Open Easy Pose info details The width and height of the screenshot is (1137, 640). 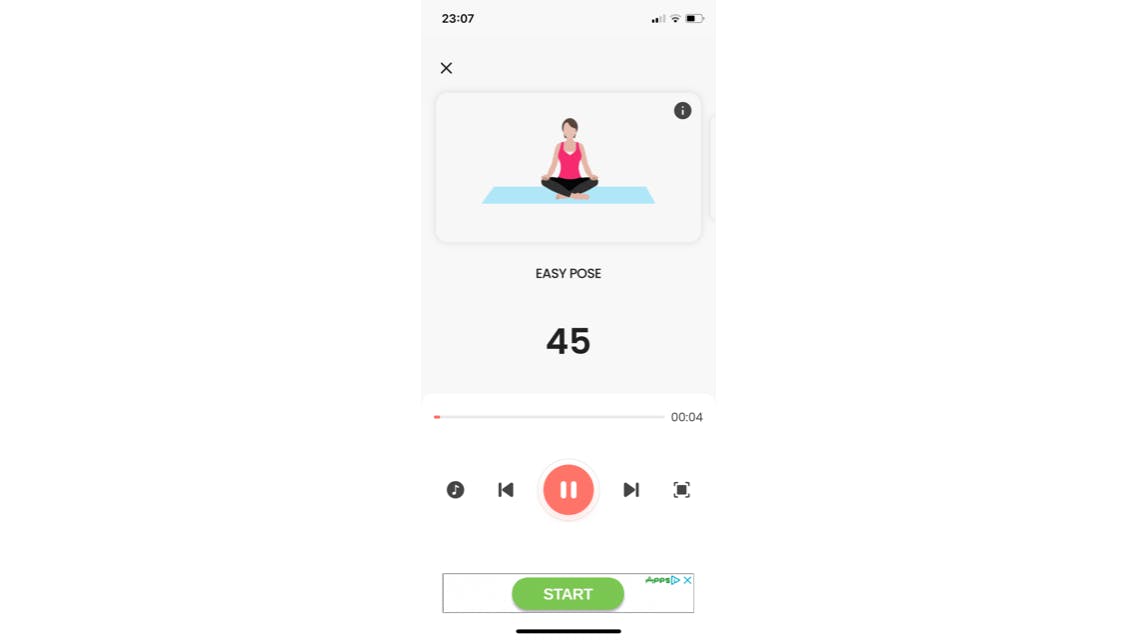tap(682, 111)
